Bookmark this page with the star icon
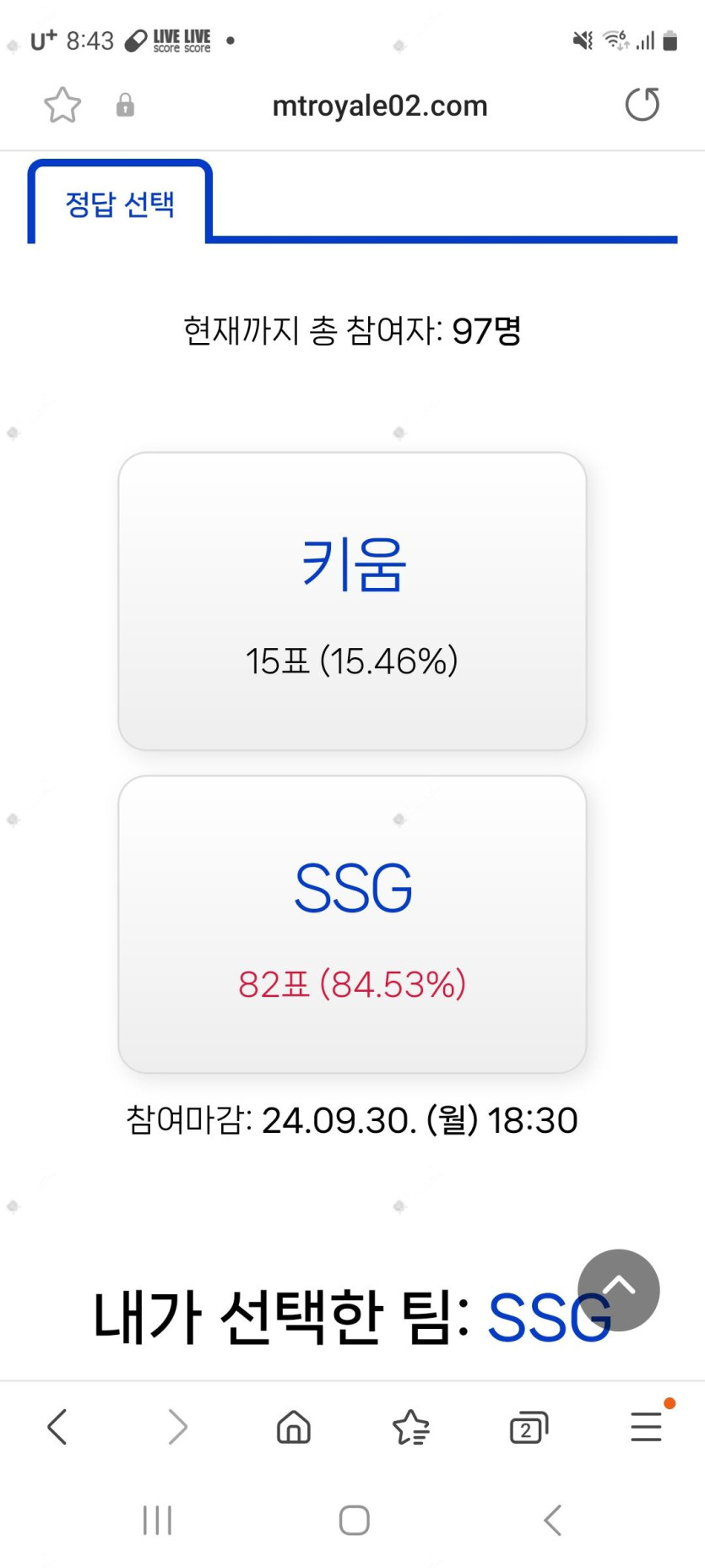Viewport: 705px width, 1568px height. point(62,106)
